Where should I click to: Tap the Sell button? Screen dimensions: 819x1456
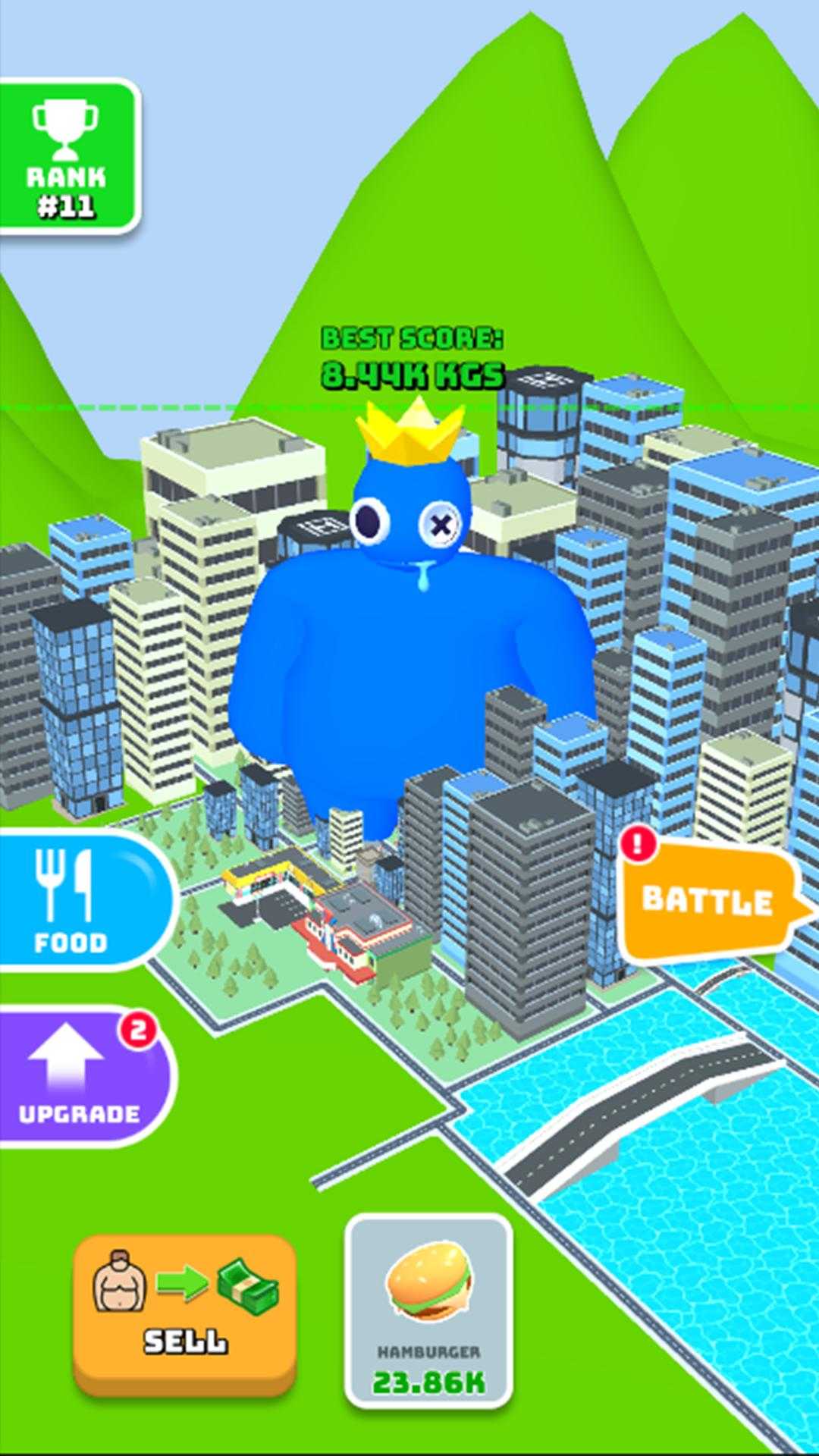184,1313
